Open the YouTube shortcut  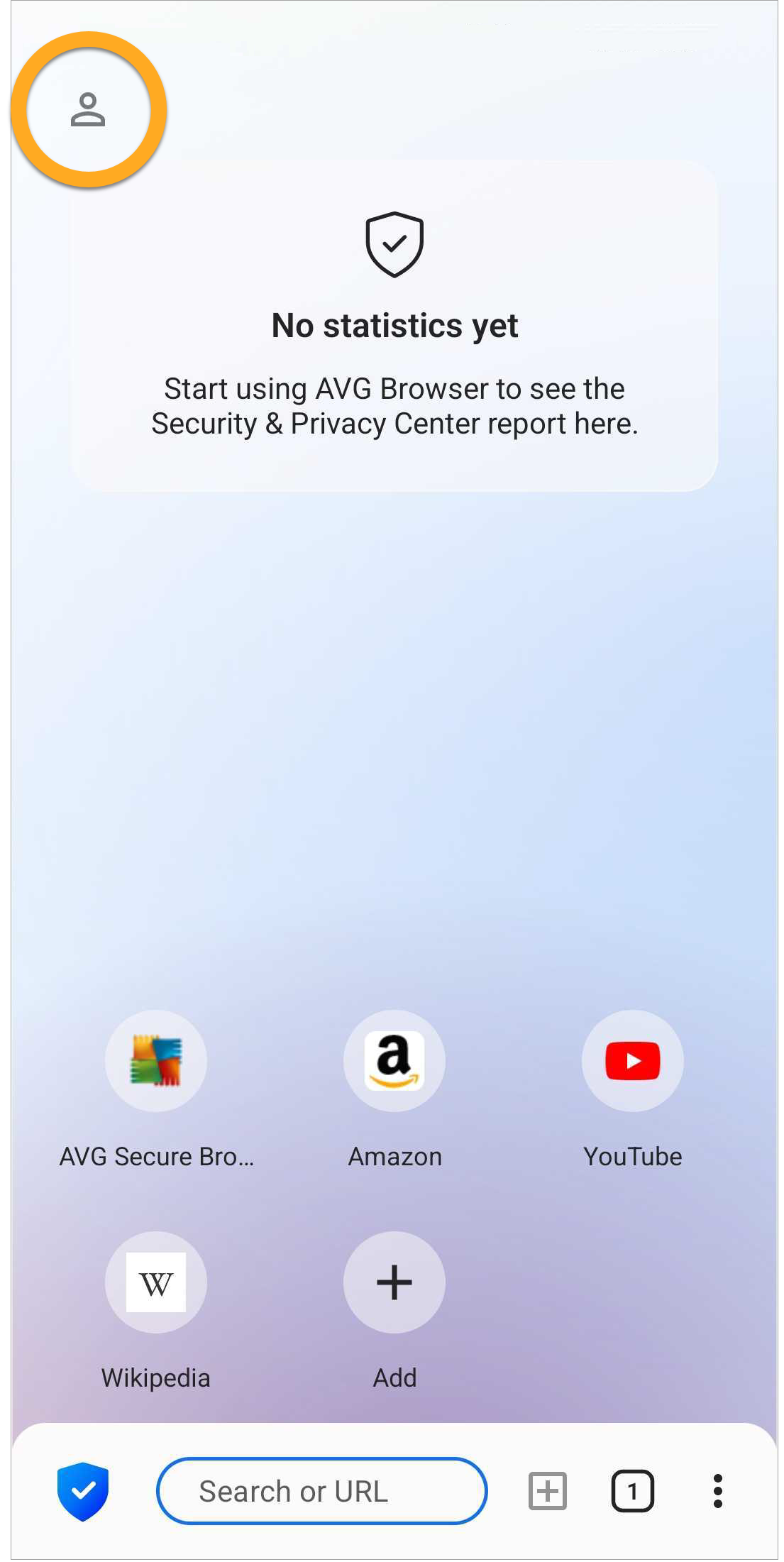(632, 1061)
